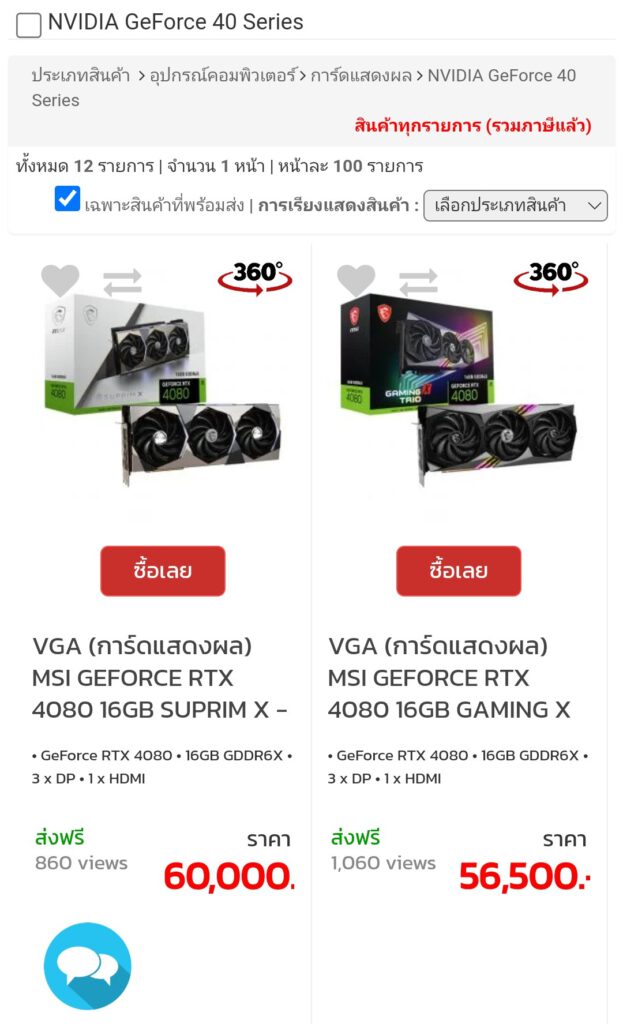
Task: View 360° of the GAMING X card
Action: pos(551,278)
